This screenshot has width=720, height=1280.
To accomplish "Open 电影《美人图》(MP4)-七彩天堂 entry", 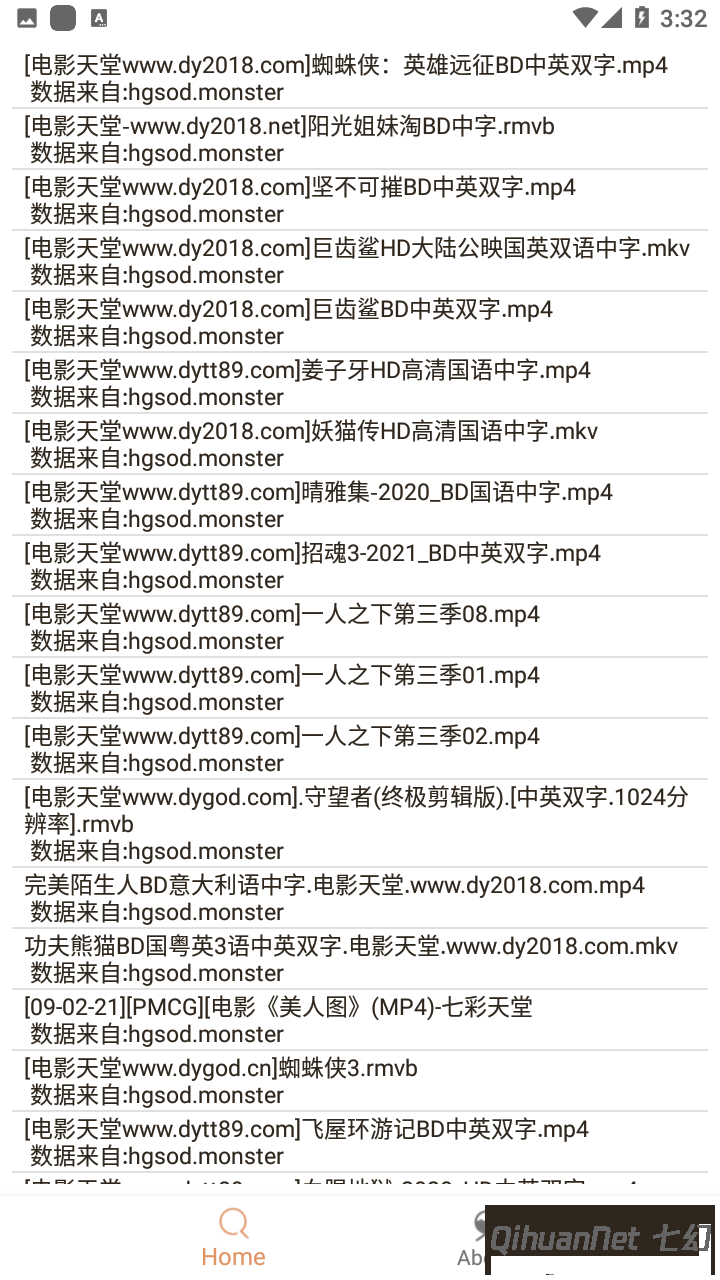I will 279,1020.
